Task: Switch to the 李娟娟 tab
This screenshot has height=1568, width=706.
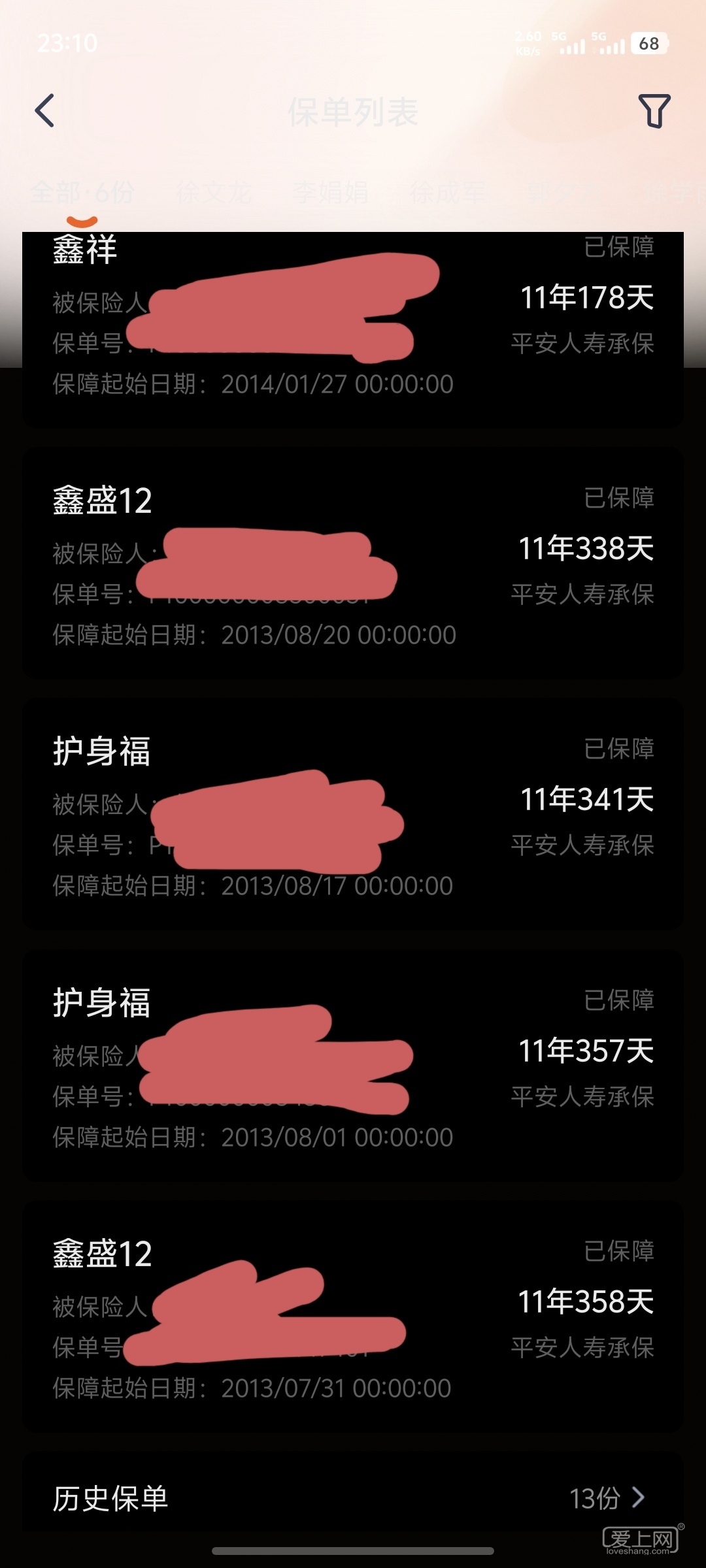Action: [x=330, y=193]
